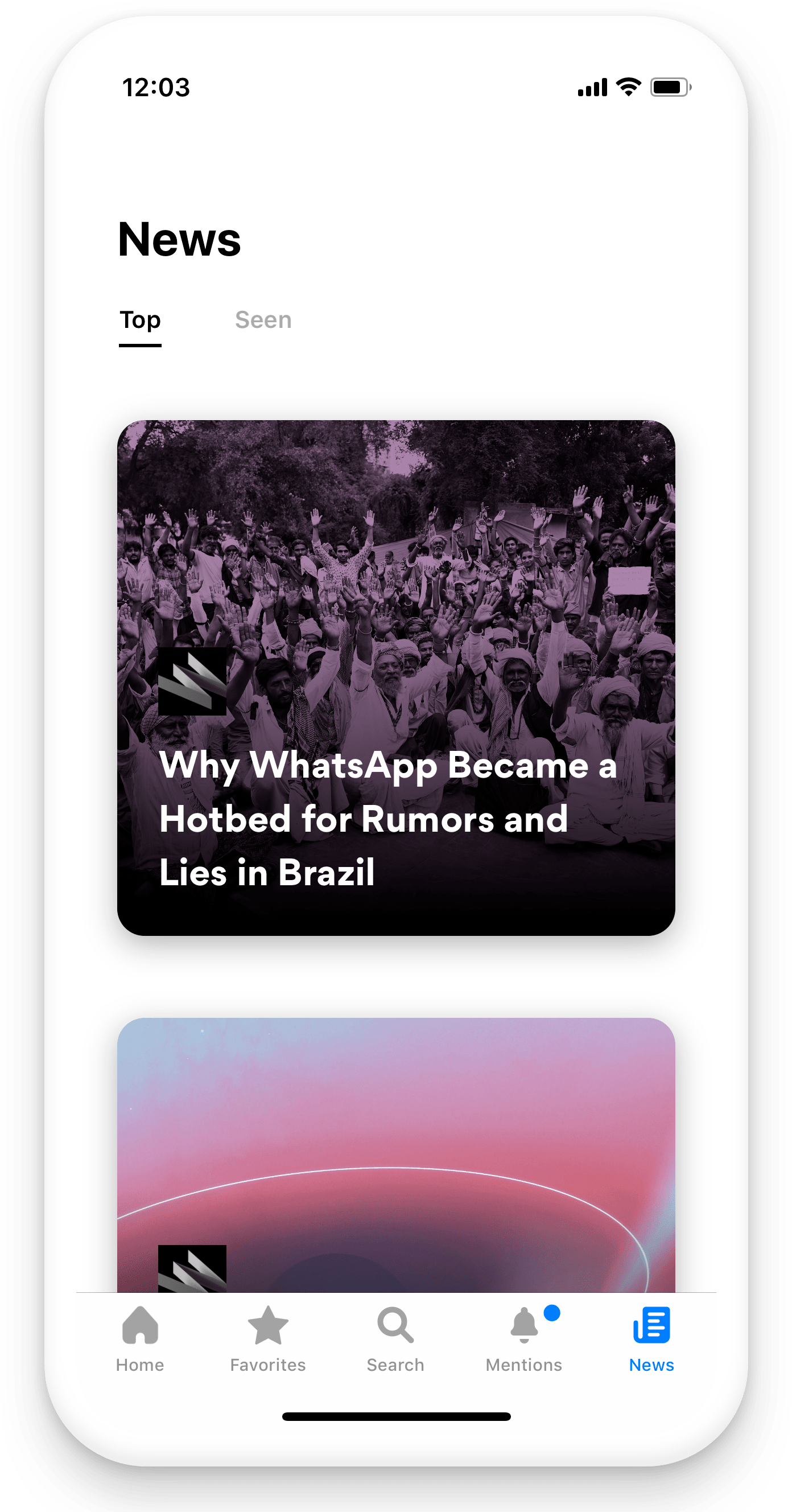
Task: Open the WhatsApp rumors in Brazil article
Action: (x=396, y=677)
